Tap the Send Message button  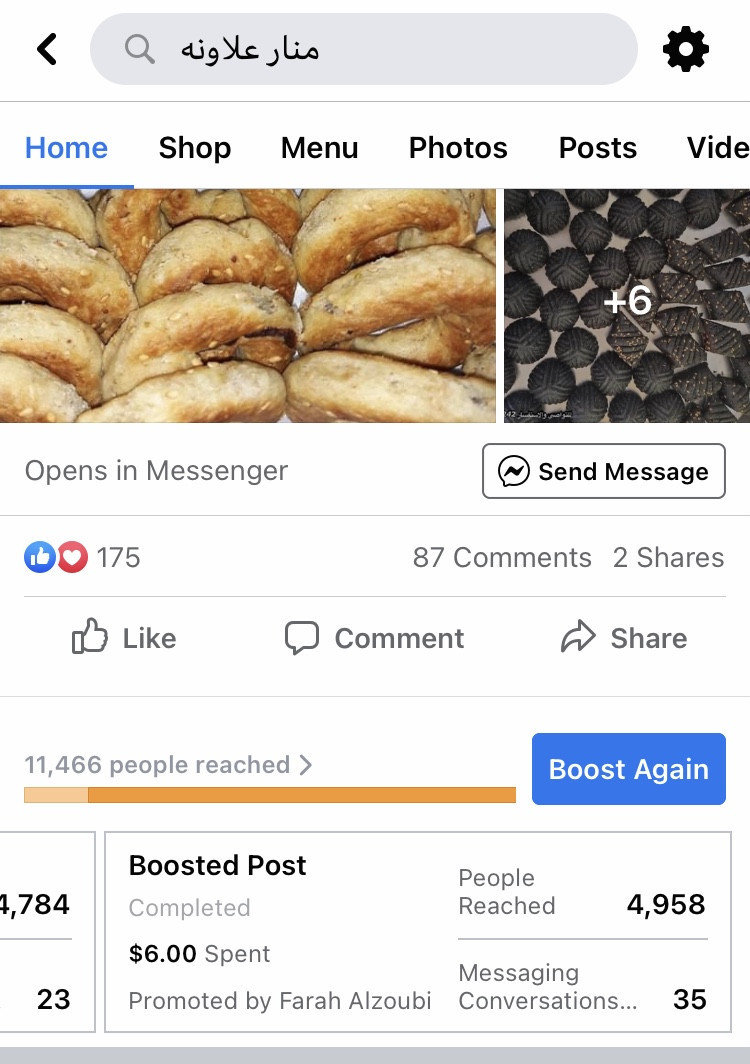click(604, 471)
